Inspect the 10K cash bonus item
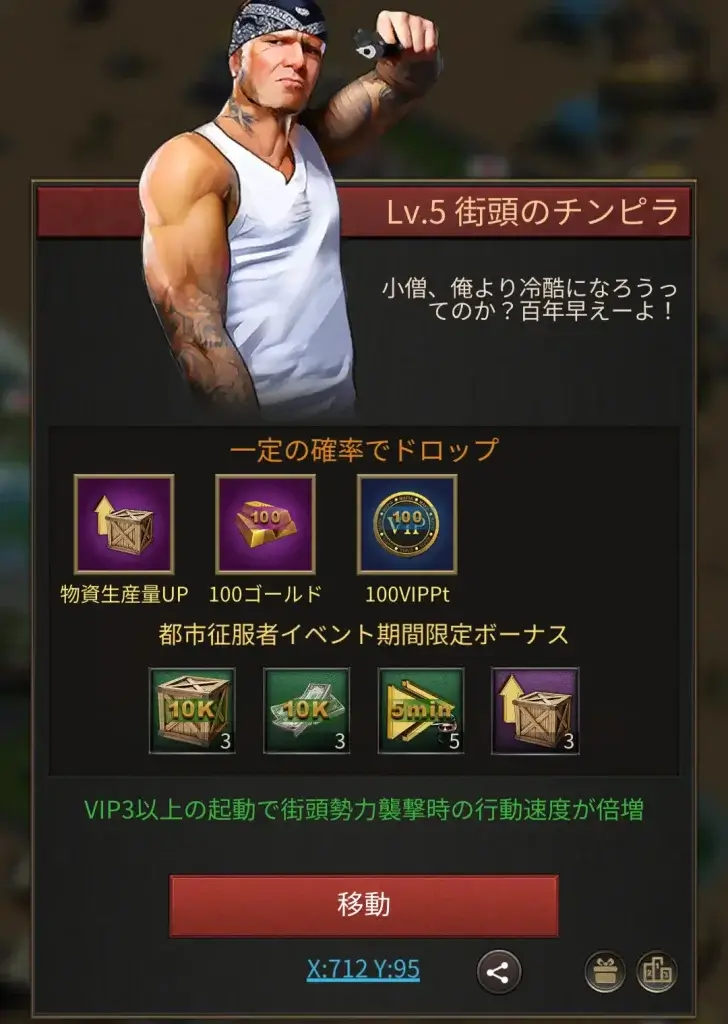This screenshot has height=1024, width=728. (x=306, y=710)
